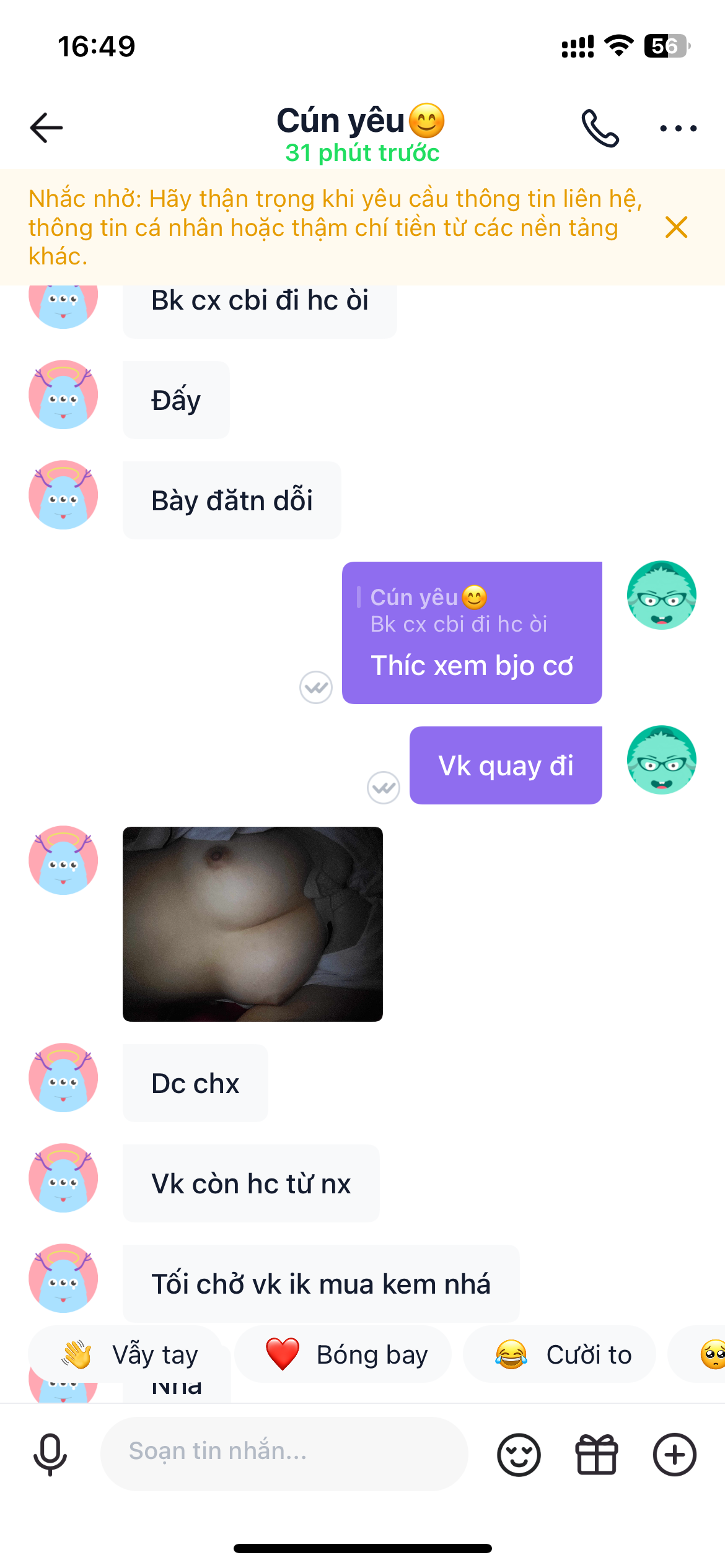This screenshot has height=1568, width=725.
Task: Tap the microphone to record voice
Action: click(50, 1454)
